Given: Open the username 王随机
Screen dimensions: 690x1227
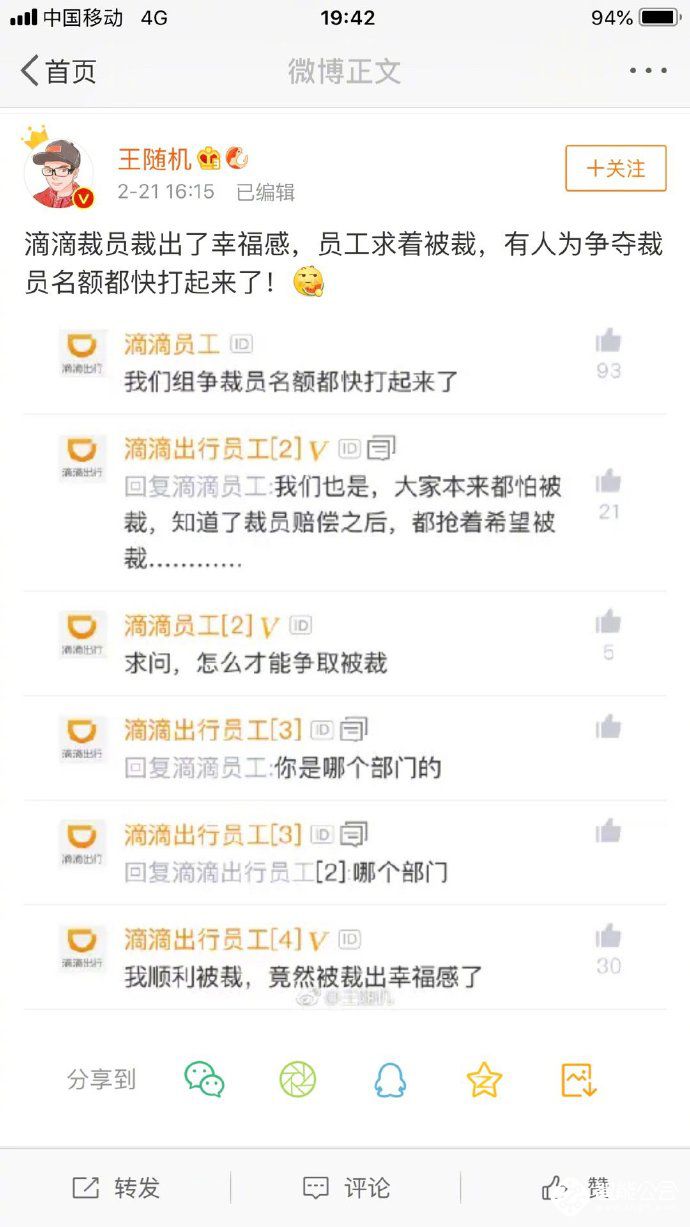Looking at the screenshot, I should click(154, 159).
